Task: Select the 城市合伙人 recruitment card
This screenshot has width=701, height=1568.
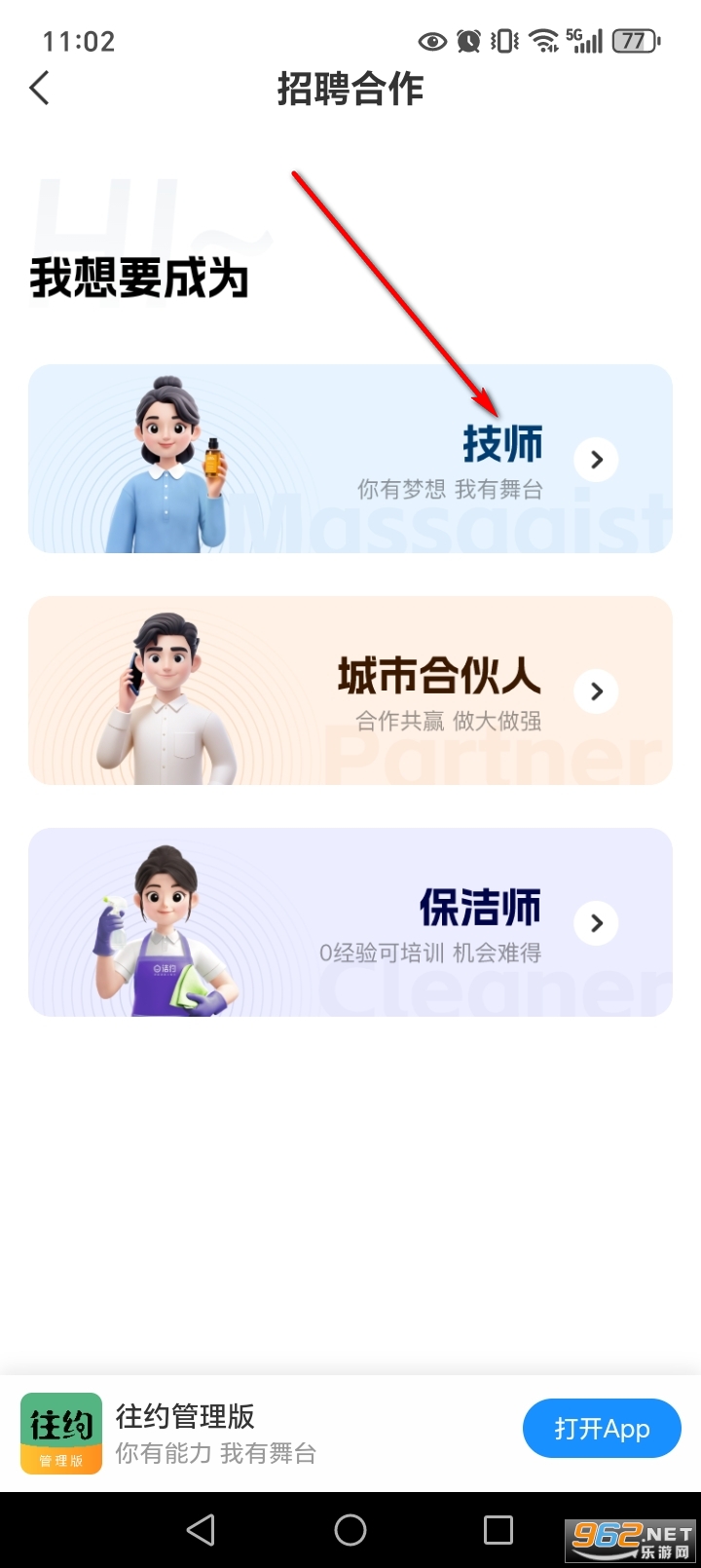Action: 350,691
